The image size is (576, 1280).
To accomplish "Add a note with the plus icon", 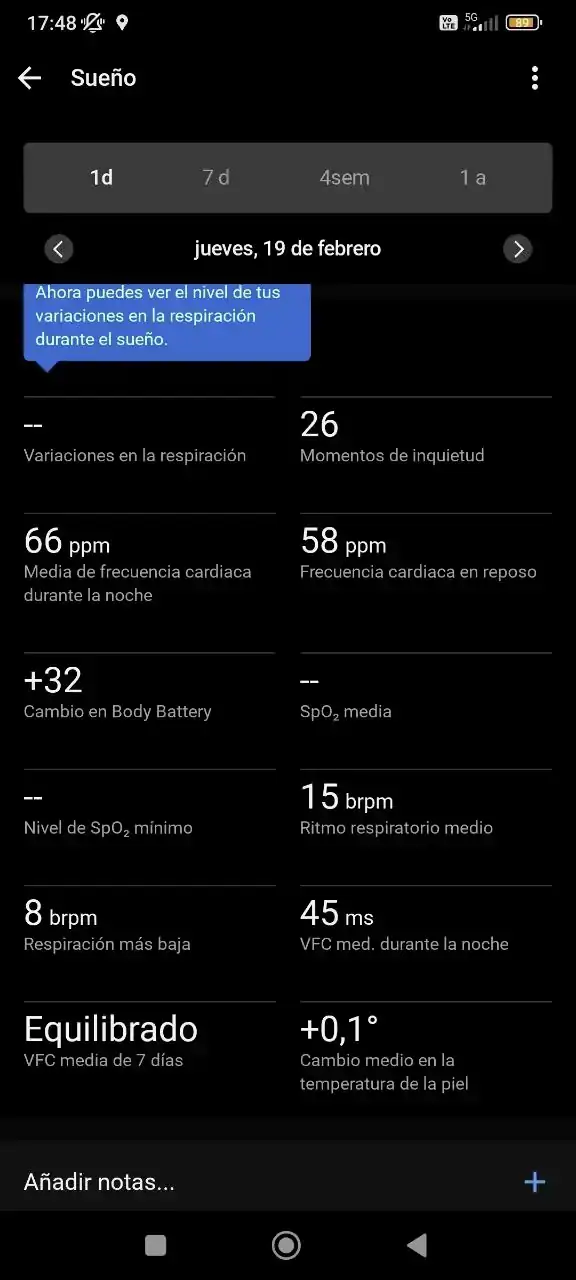I will [535, 1182].
